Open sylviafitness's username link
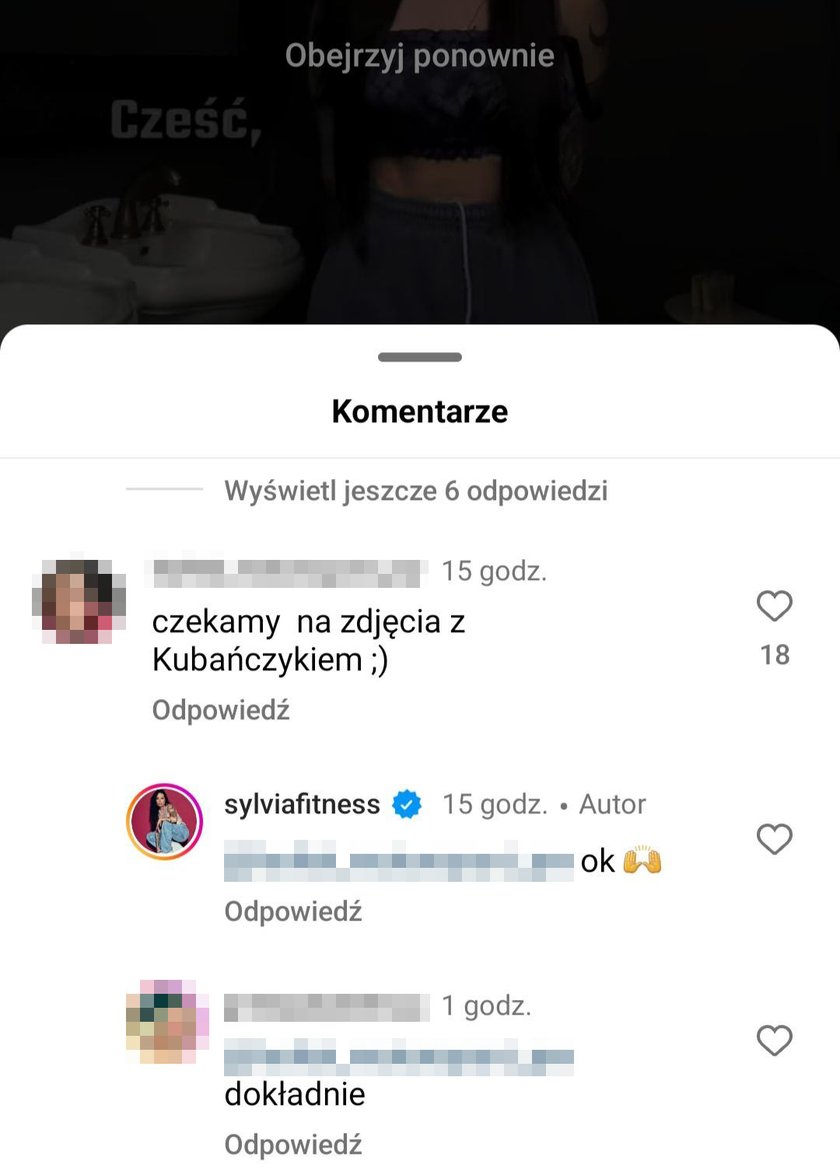This screenshot has height=1175, width=840. (x=302, y=804)
